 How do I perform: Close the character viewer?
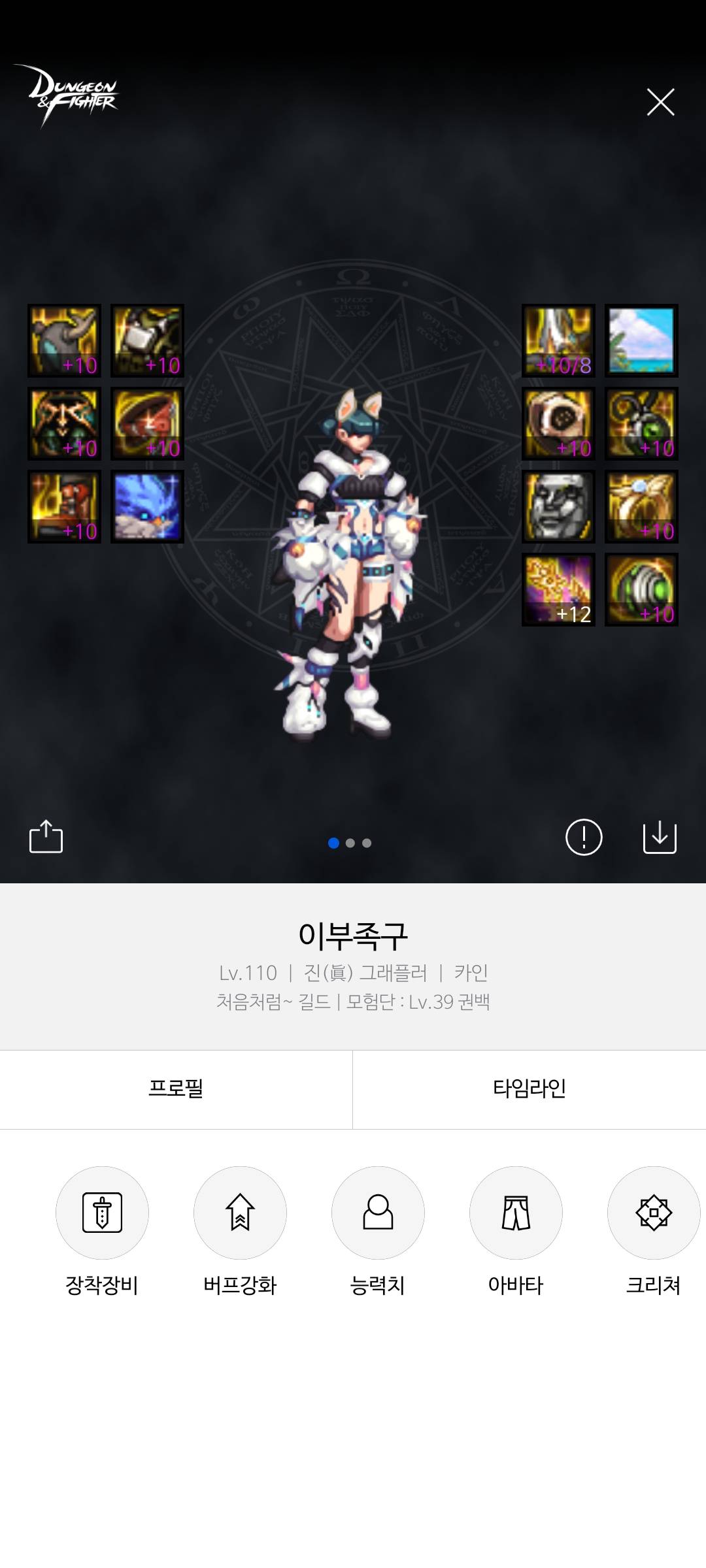660,102
